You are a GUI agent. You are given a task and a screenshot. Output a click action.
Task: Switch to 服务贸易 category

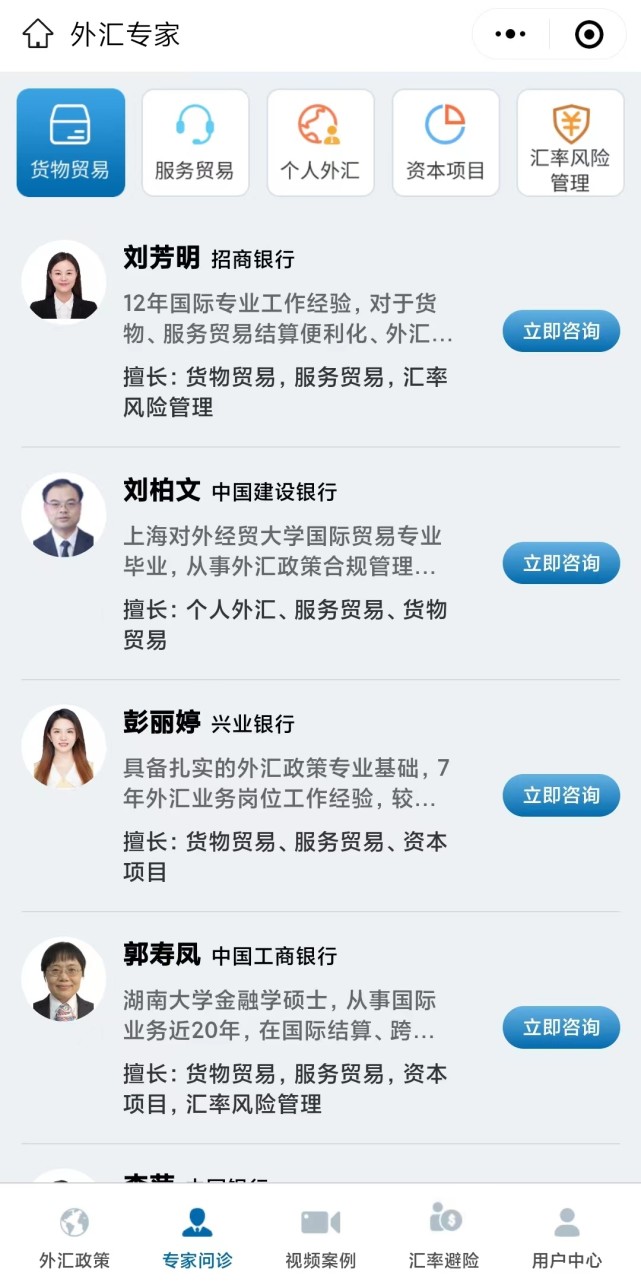(x=195, y=143)
